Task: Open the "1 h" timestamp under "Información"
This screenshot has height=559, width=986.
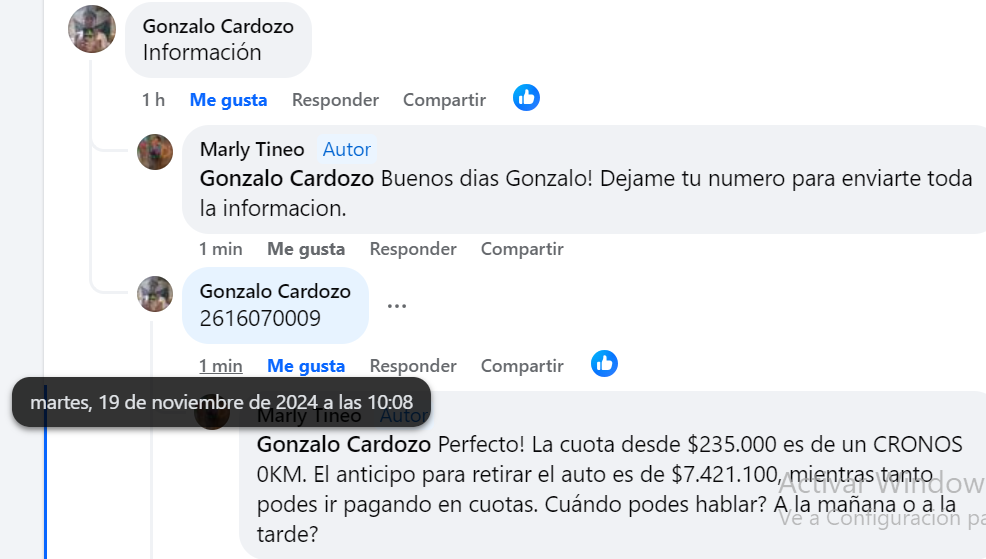Action: click(153, 100)
